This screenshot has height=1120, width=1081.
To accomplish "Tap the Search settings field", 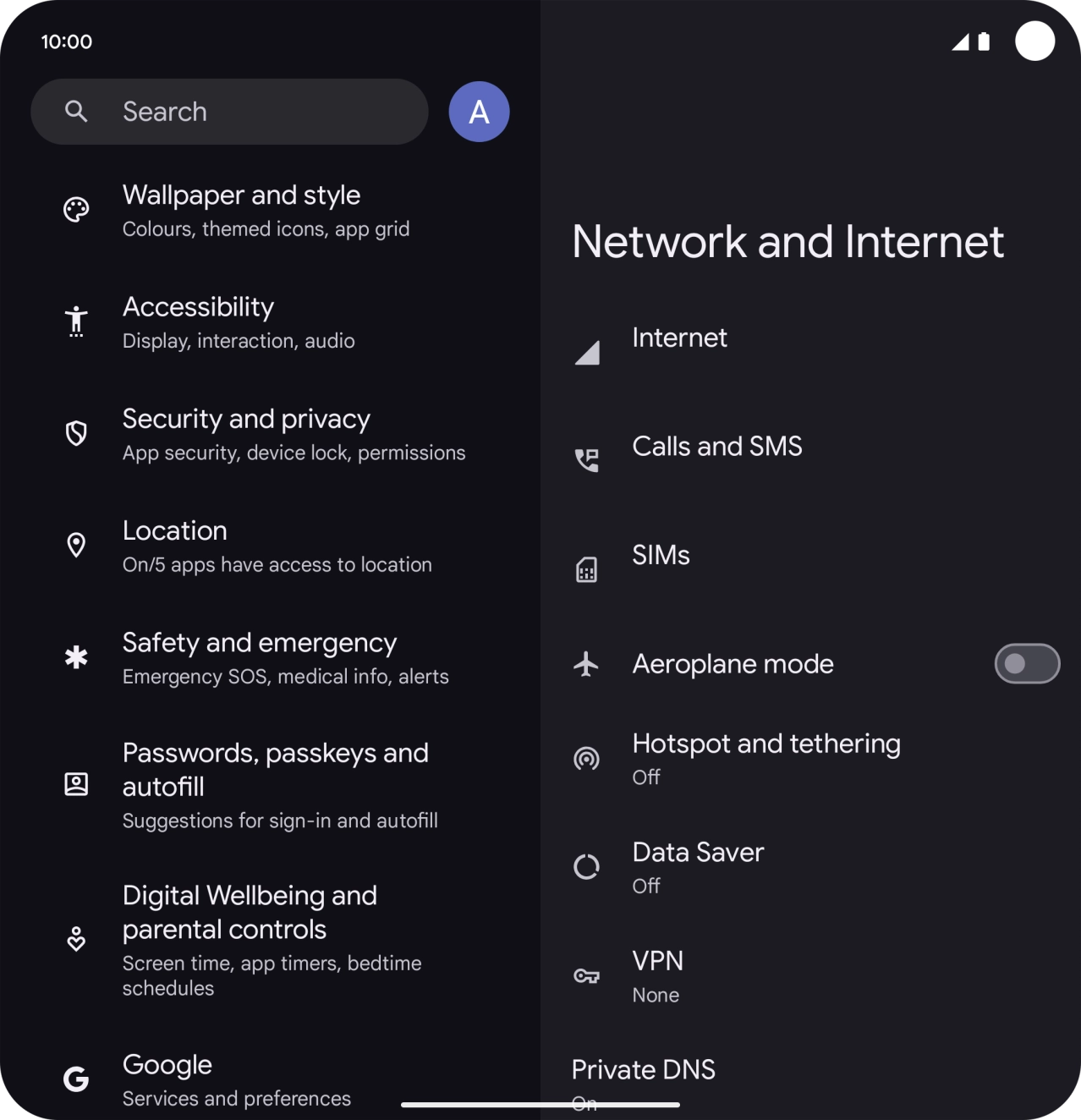I will (228, 112).
